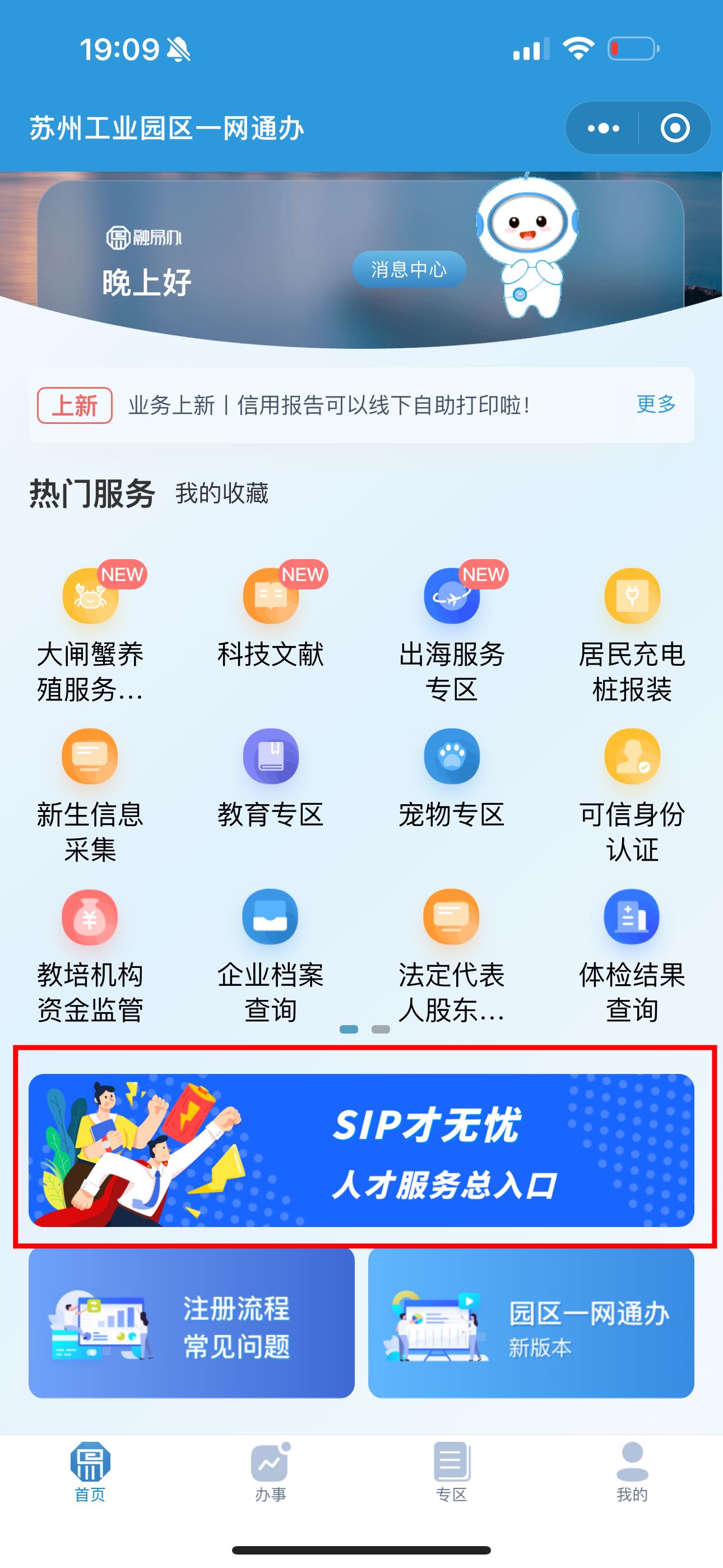Viewport: 723px width, 1568px height.
Task: Switch to 我的收藏 tab
Action: [221, 493]
